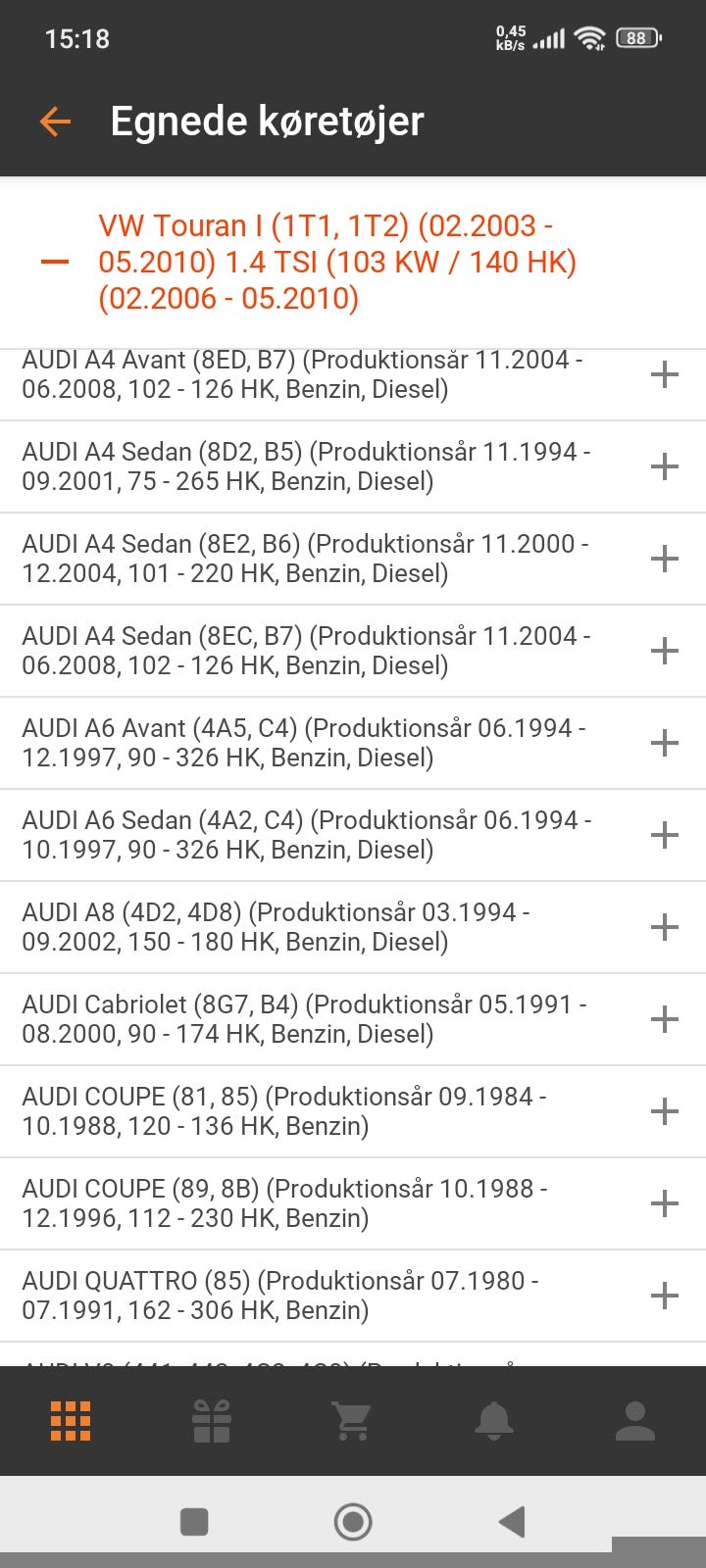The height and width of the screenshot is (1568, 706).
Task: Expand AUDI A4 Sedan (8D2, B5)
Action: point(665,466)
